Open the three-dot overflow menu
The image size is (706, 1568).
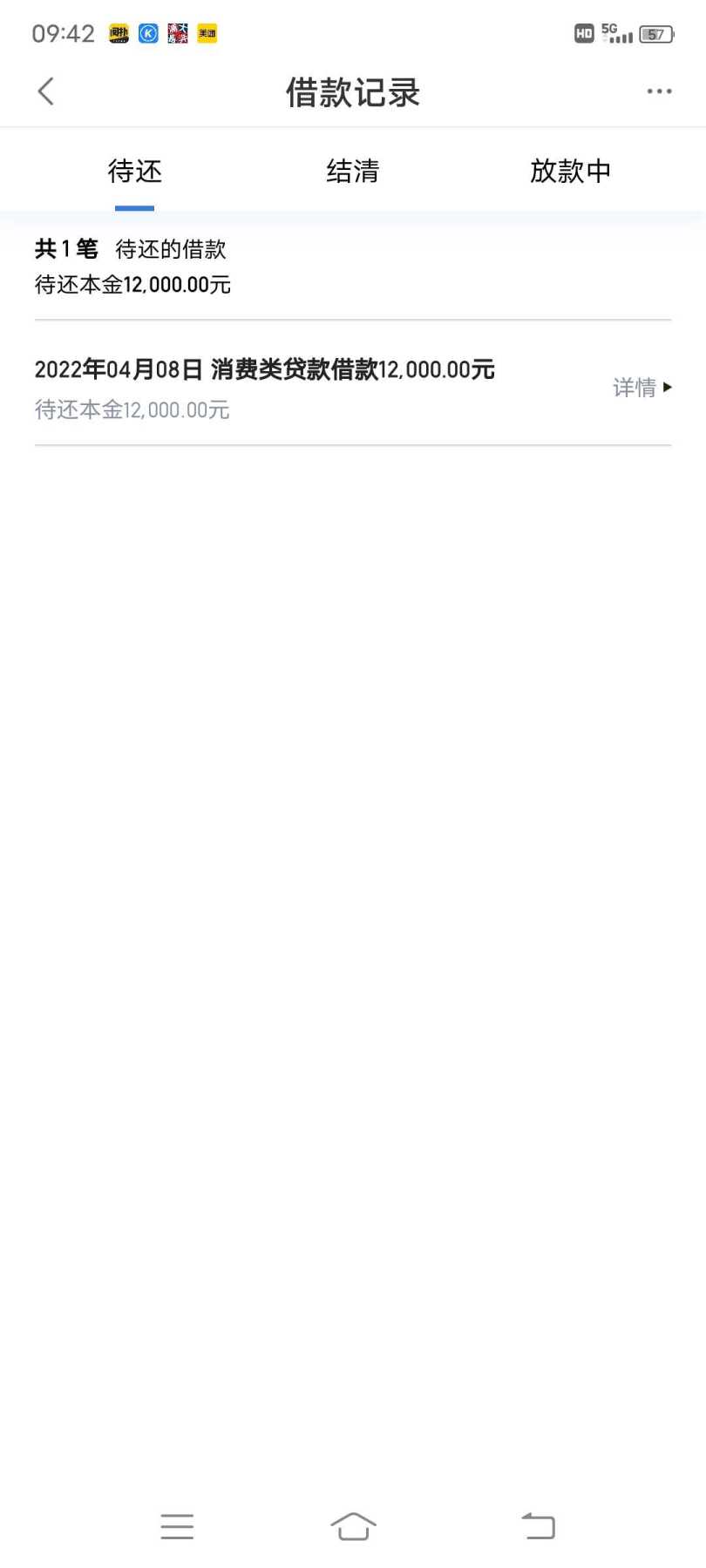coord(659,91)
